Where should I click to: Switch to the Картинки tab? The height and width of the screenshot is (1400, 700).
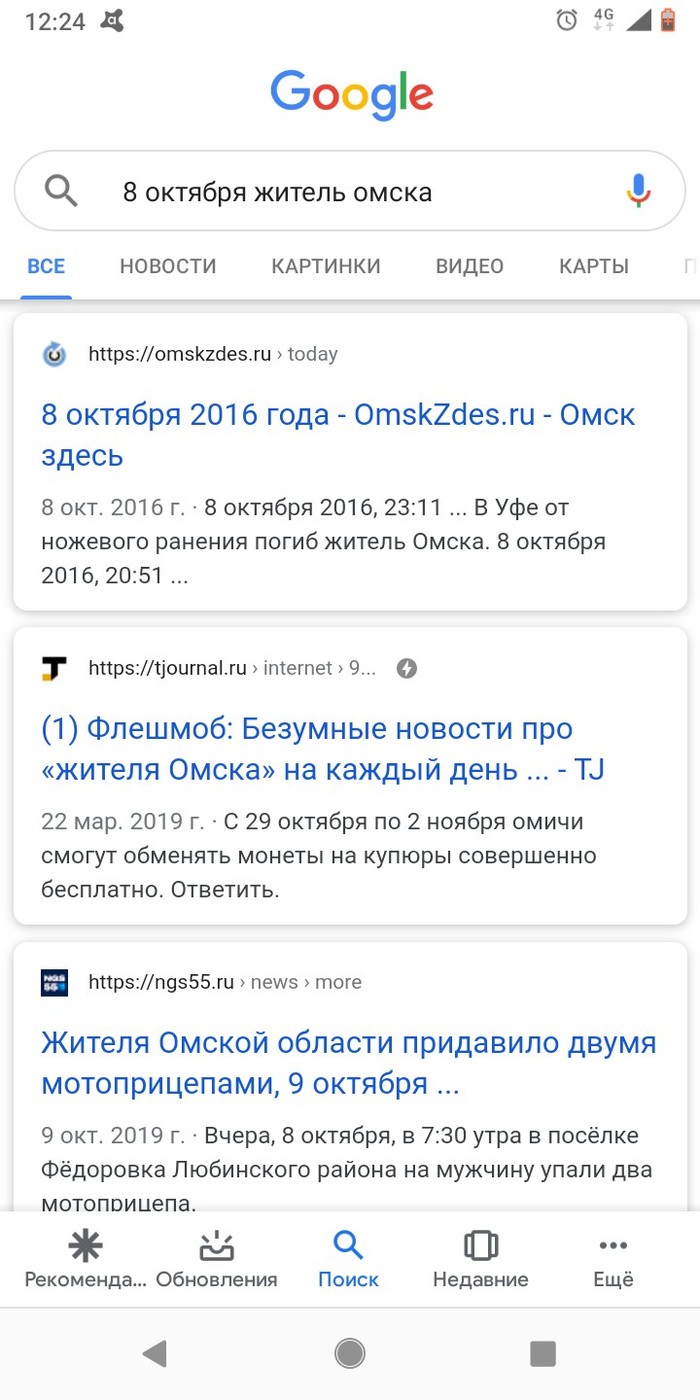[x=326, y=266]
